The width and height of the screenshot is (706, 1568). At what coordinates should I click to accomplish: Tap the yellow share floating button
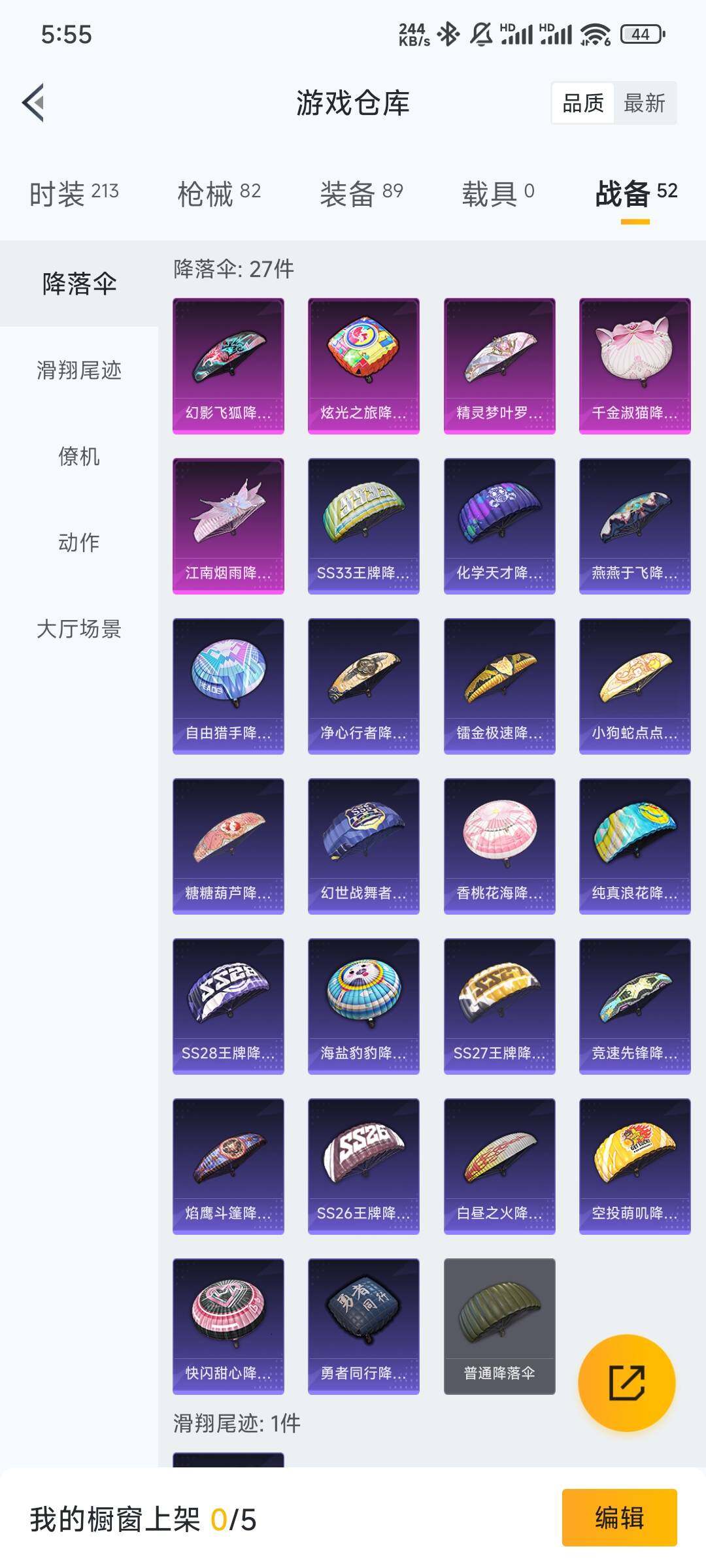627,1382
